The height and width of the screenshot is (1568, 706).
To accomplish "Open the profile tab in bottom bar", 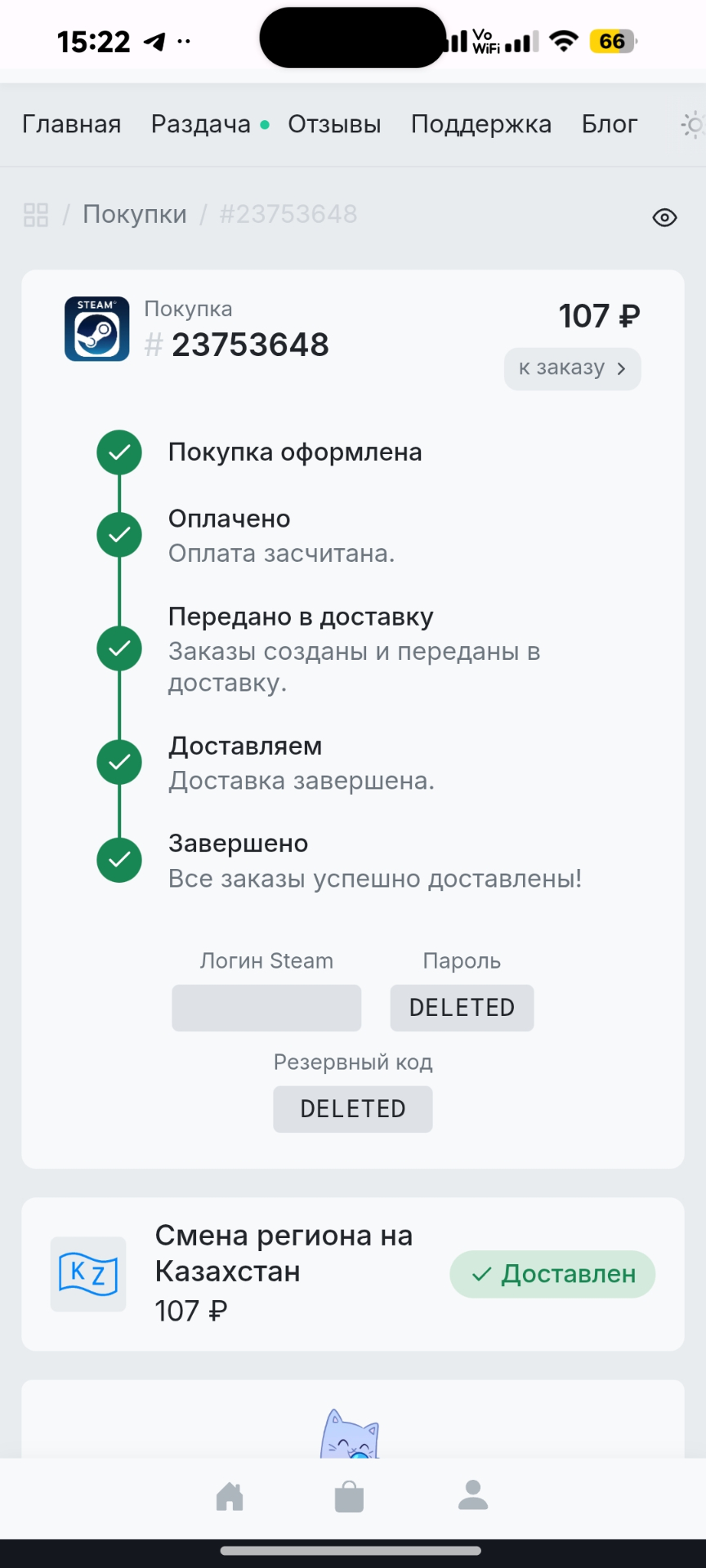I will pyautogui.click(x=472, y=1495).
